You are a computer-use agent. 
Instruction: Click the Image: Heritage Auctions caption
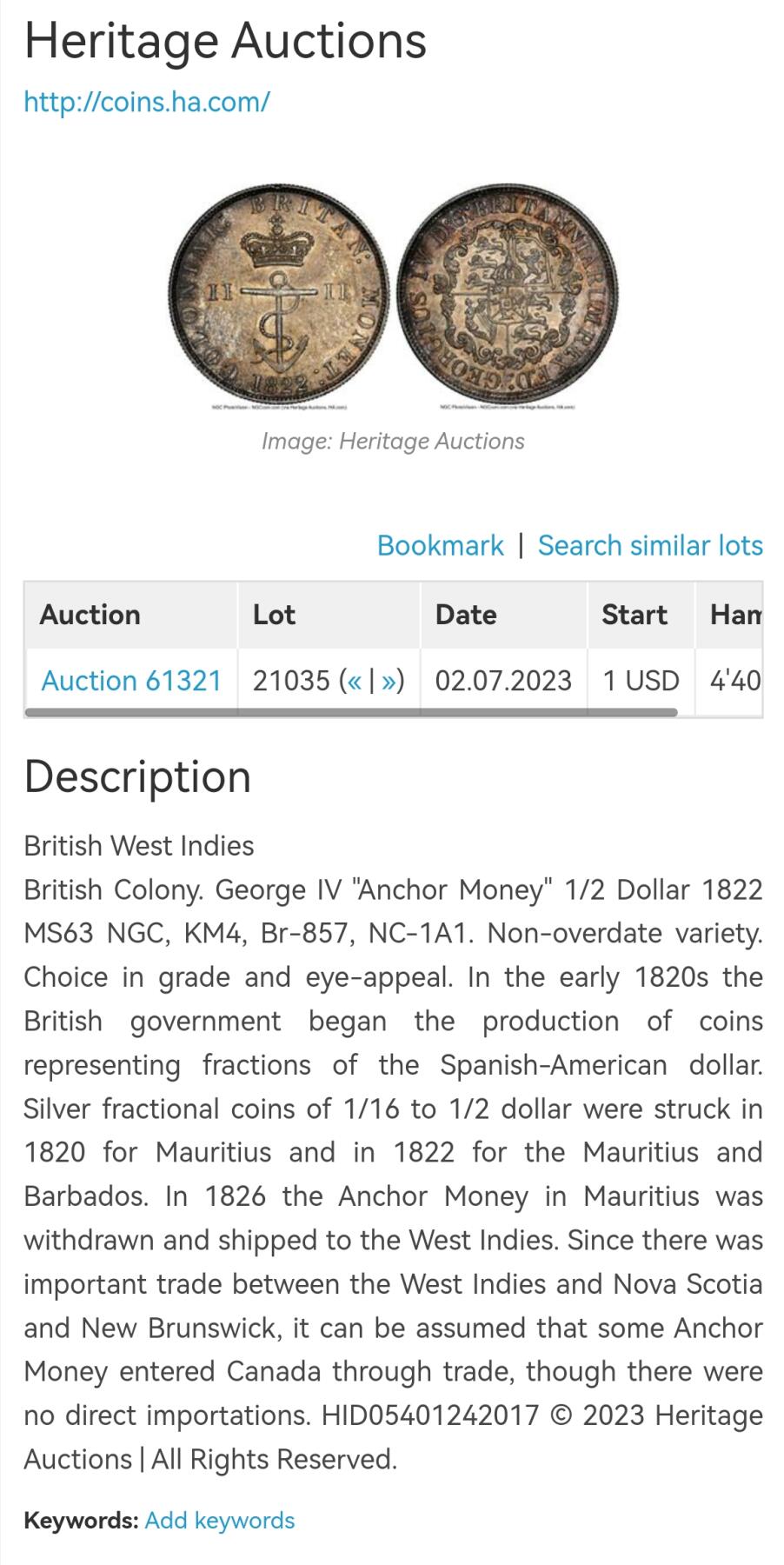pos(392,442)
